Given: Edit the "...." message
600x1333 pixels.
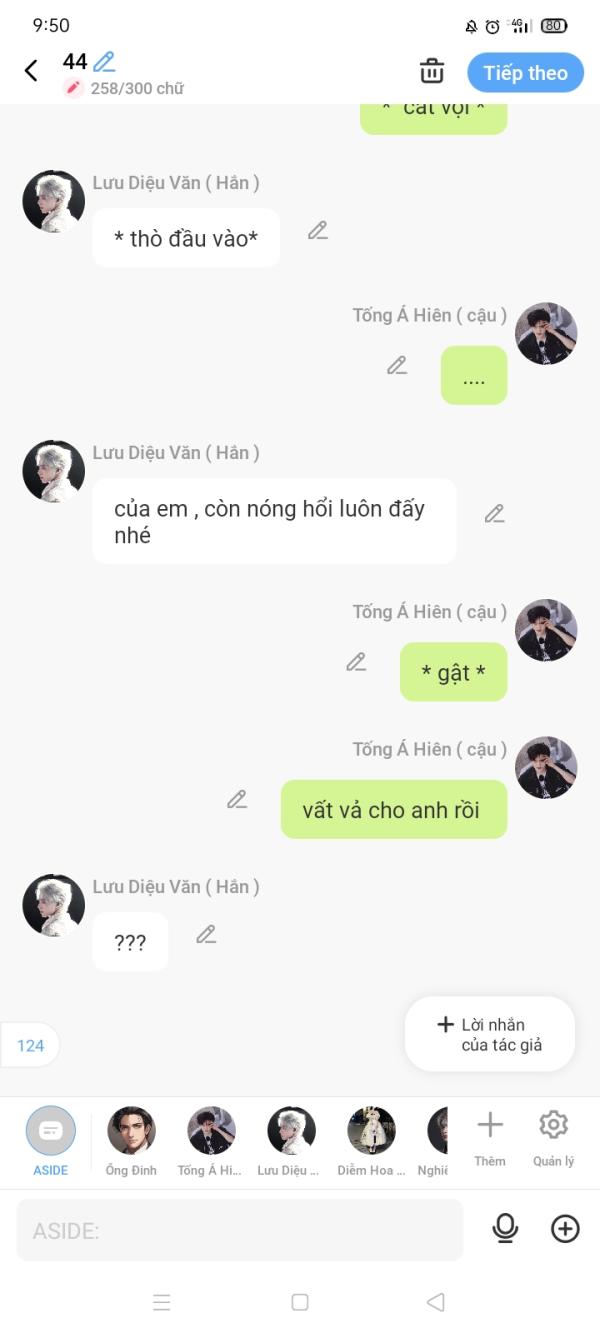Looking at the screenshot, I should click(397, 365).
